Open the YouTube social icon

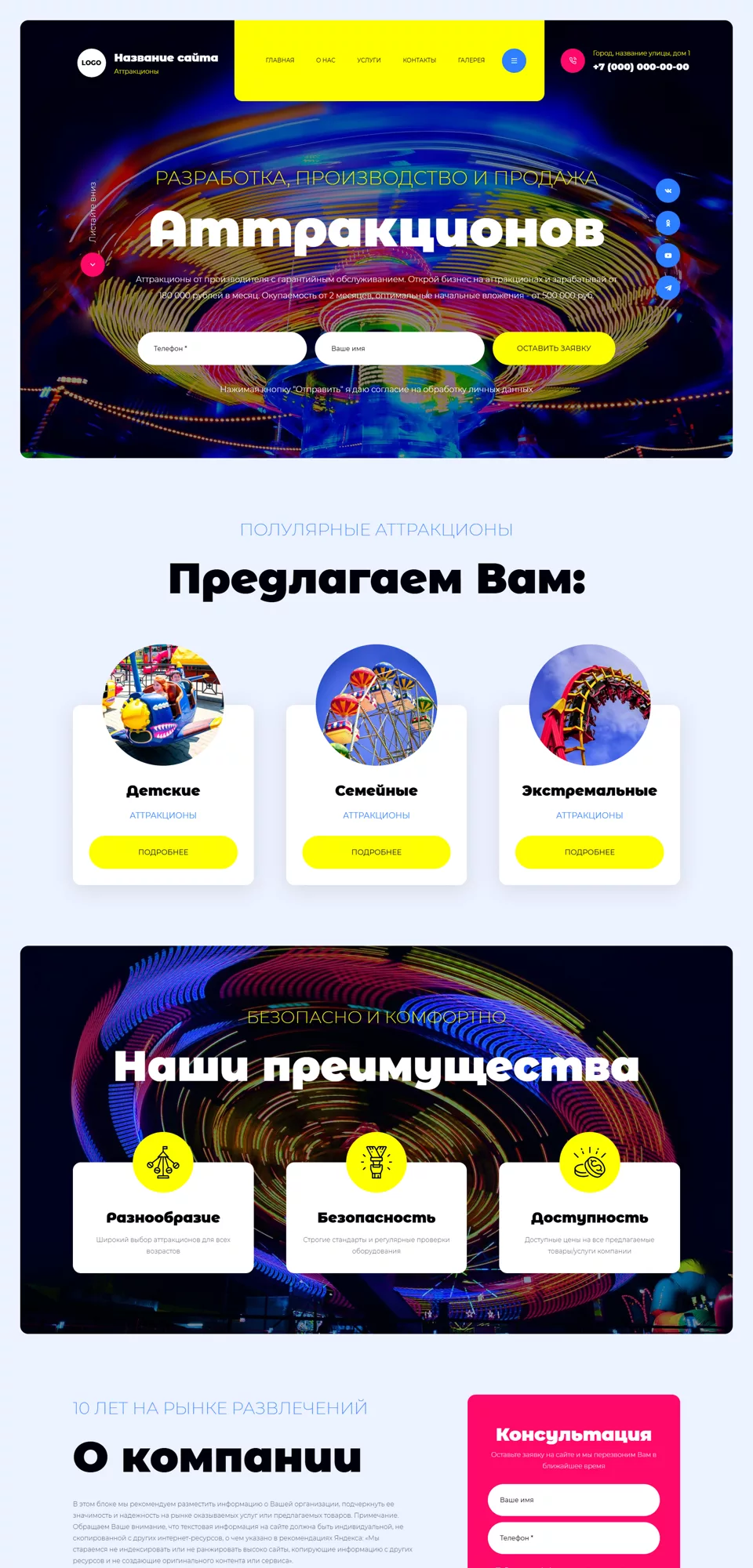668,256
